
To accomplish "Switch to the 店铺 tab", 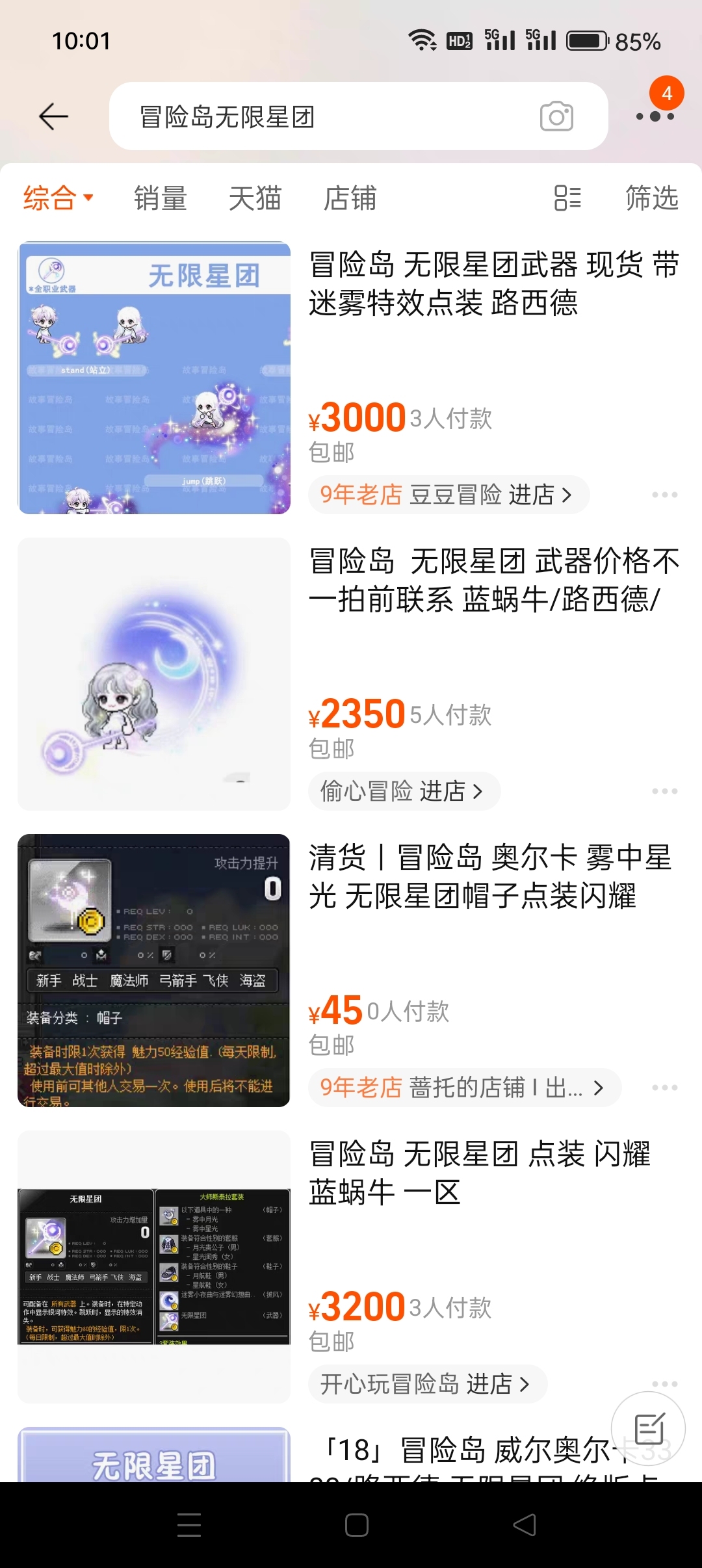I will tap(350, 198).
